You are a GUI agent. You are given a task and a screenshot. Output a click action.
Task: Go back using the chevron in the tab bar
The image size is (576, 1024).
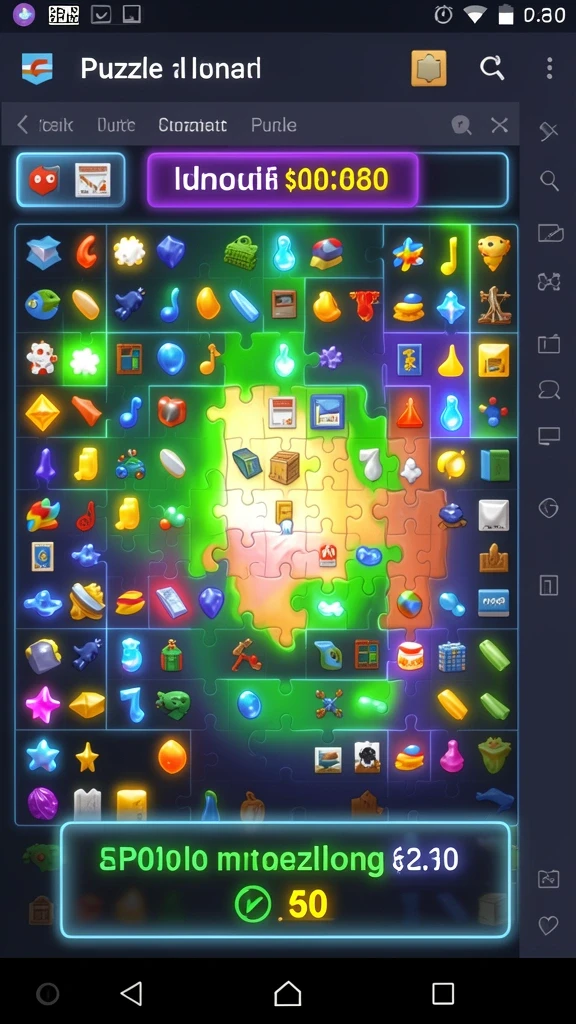coord(23,124)
